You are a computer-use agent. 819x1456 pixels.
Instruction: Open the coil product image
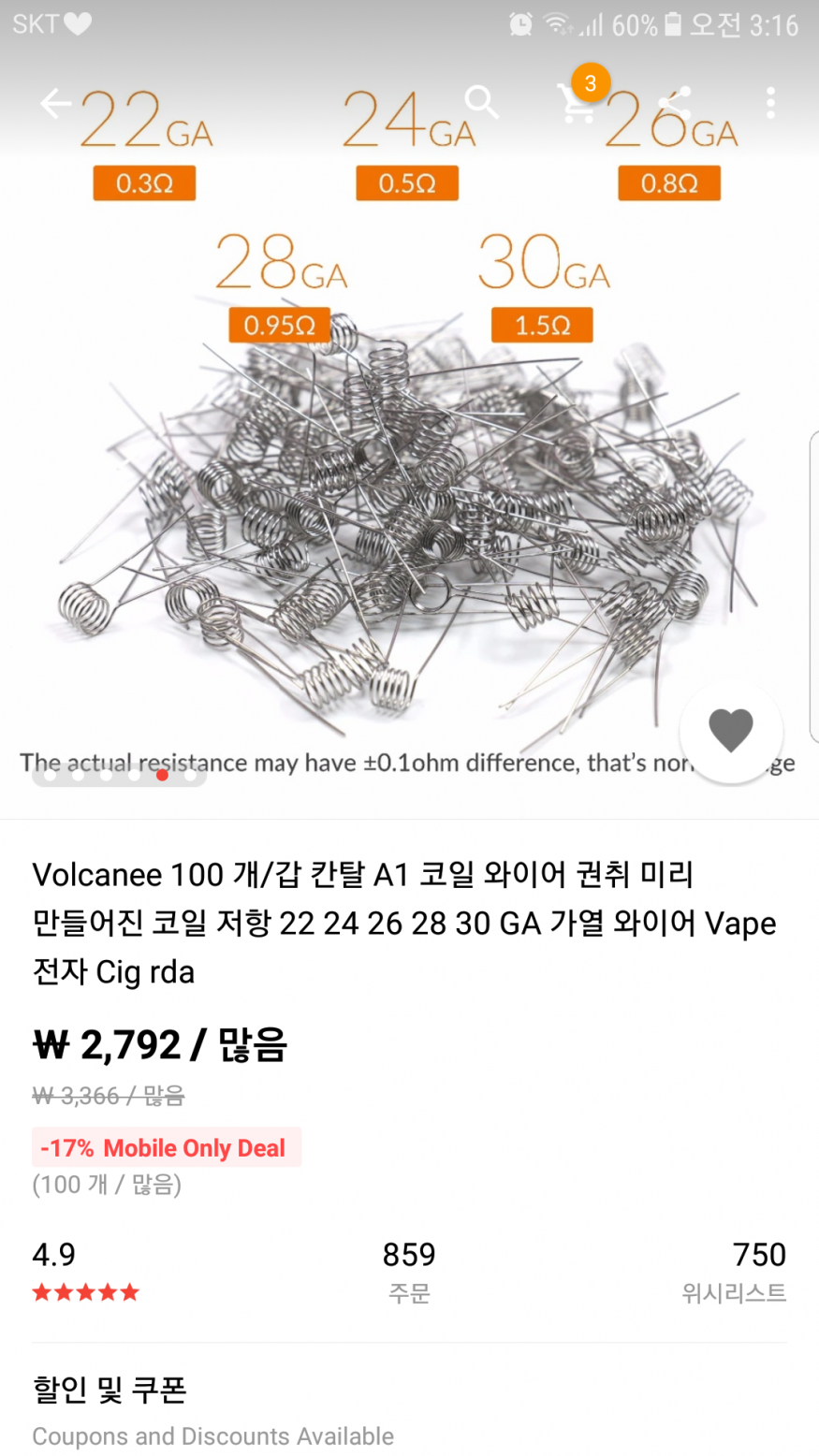409,524
